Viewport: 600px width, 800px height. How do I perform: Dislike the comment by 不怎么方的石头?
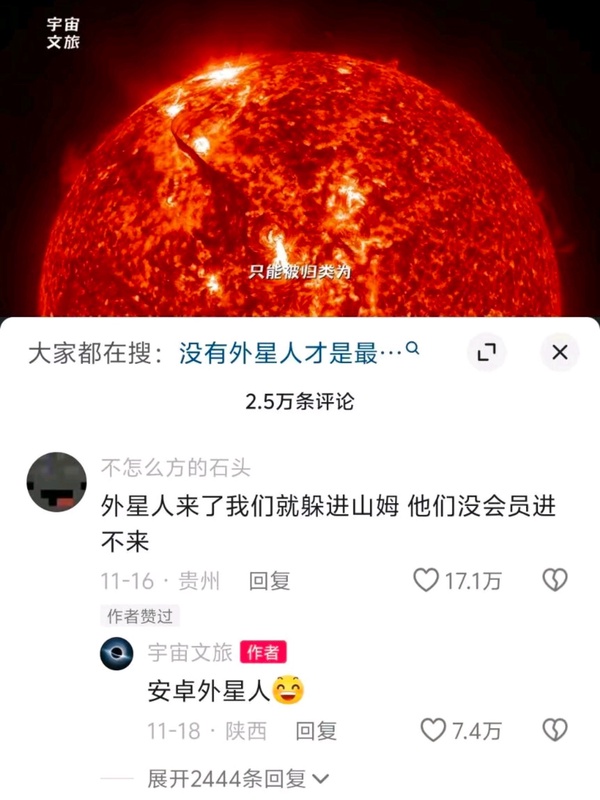(x=555, y=580)
